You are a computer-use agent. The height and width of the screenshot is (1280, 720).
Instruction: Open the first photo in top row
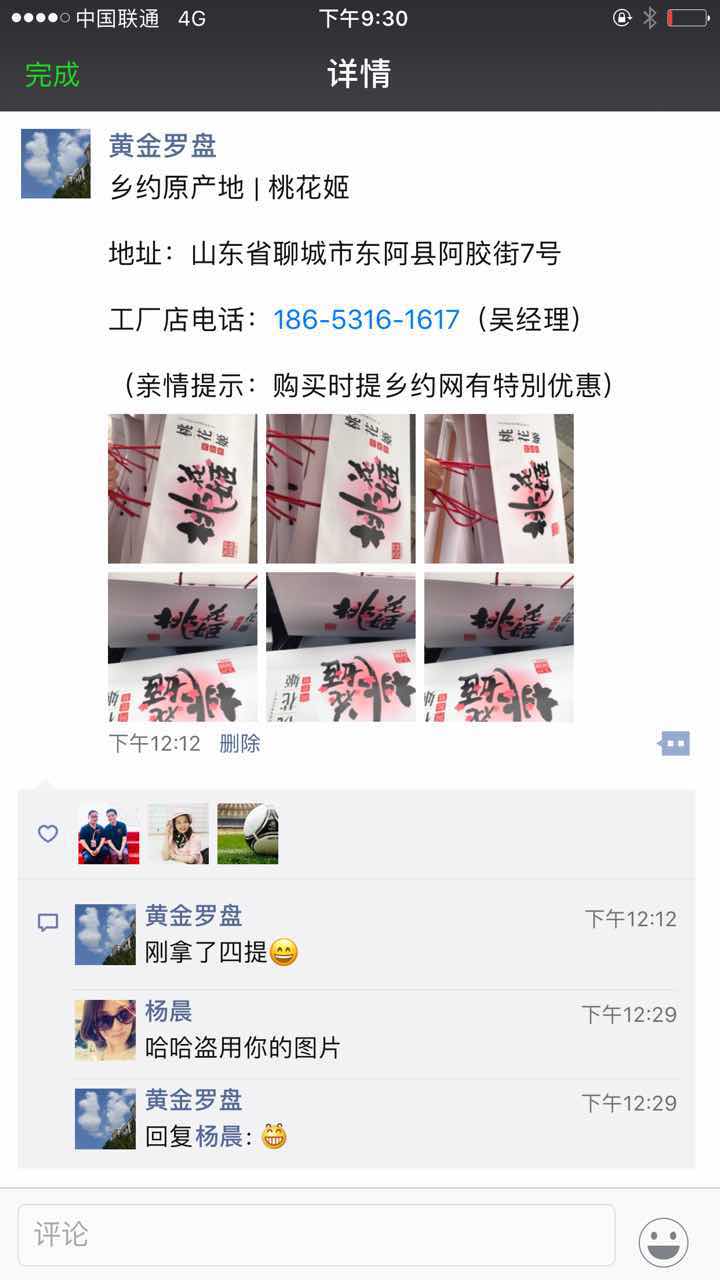pyautogui.click(x=182, y=489)
